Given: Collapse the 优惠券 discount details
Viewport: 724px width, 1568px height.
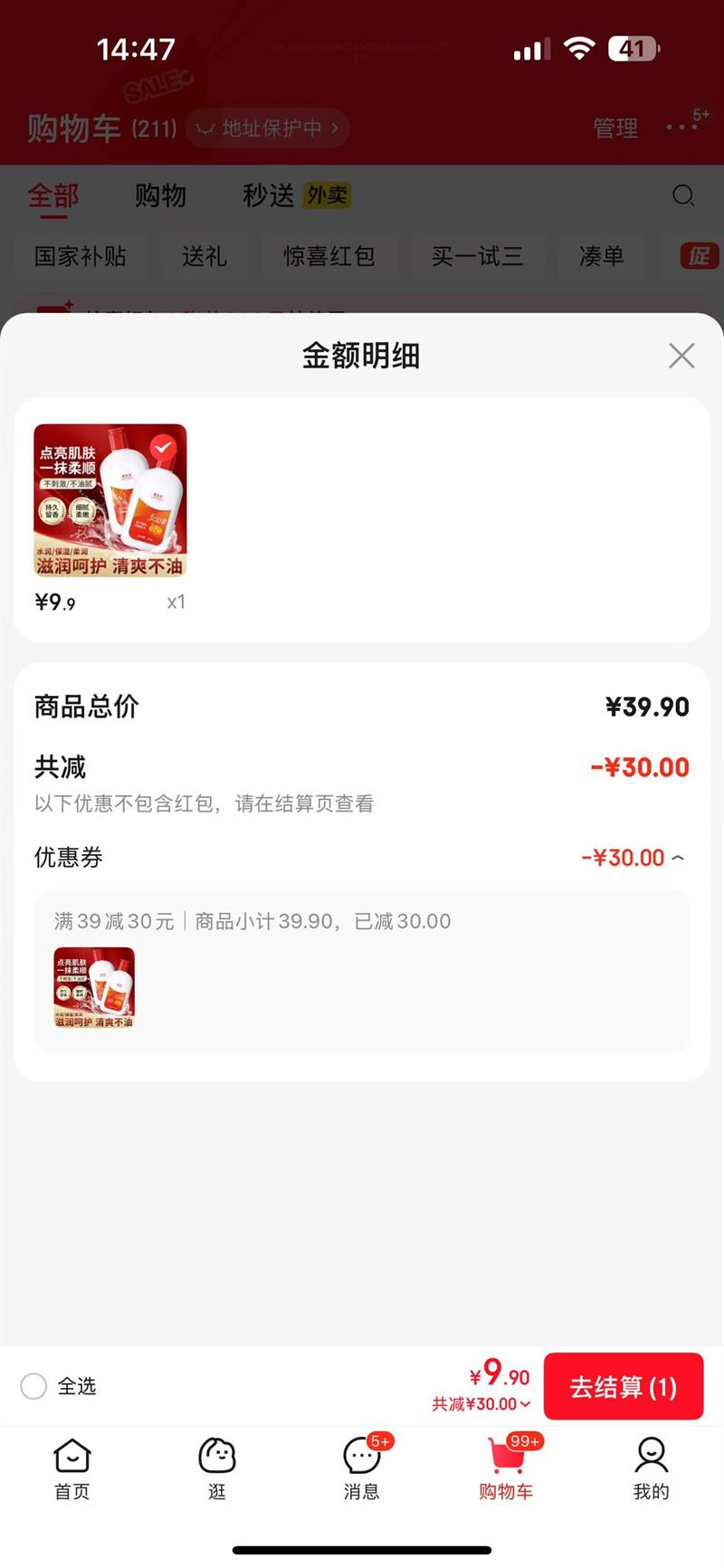Looking at the screenshot, I should 678,858.
